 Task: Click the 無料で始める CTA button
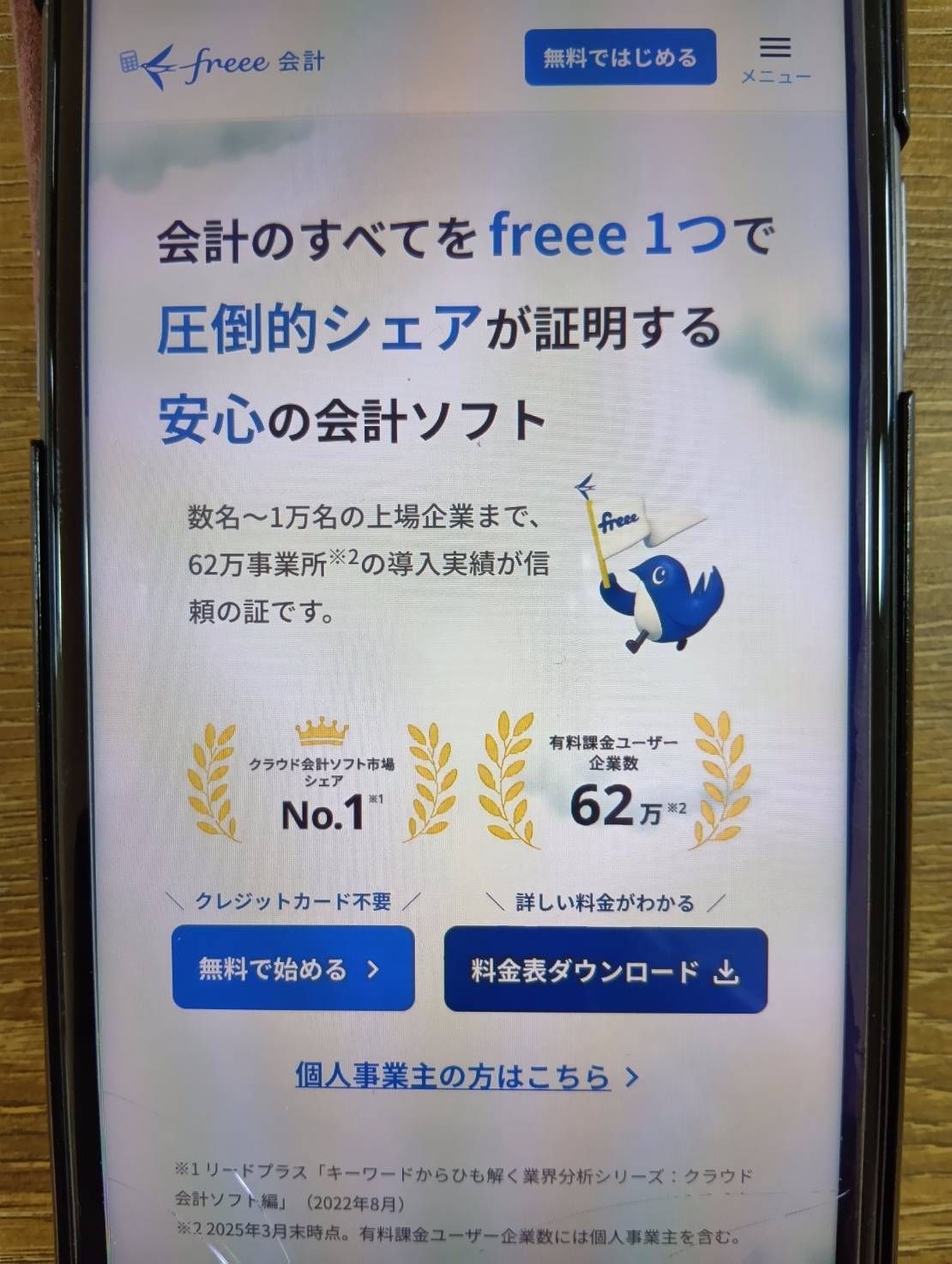(x=294, y=966)
